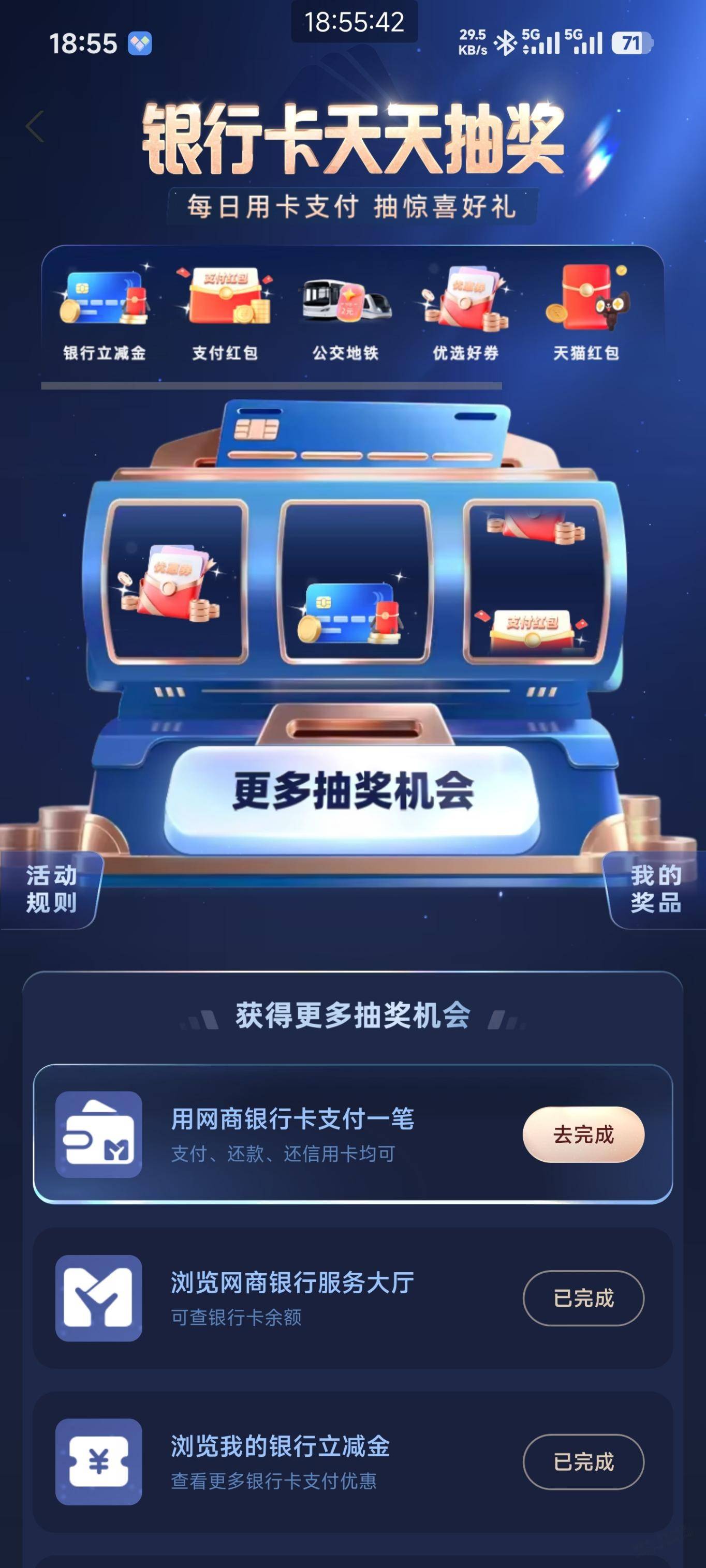Tap 已完成 beside 浏览我的银行立减金
This screenshot has height=1568, width=706.
point(583,1462)
